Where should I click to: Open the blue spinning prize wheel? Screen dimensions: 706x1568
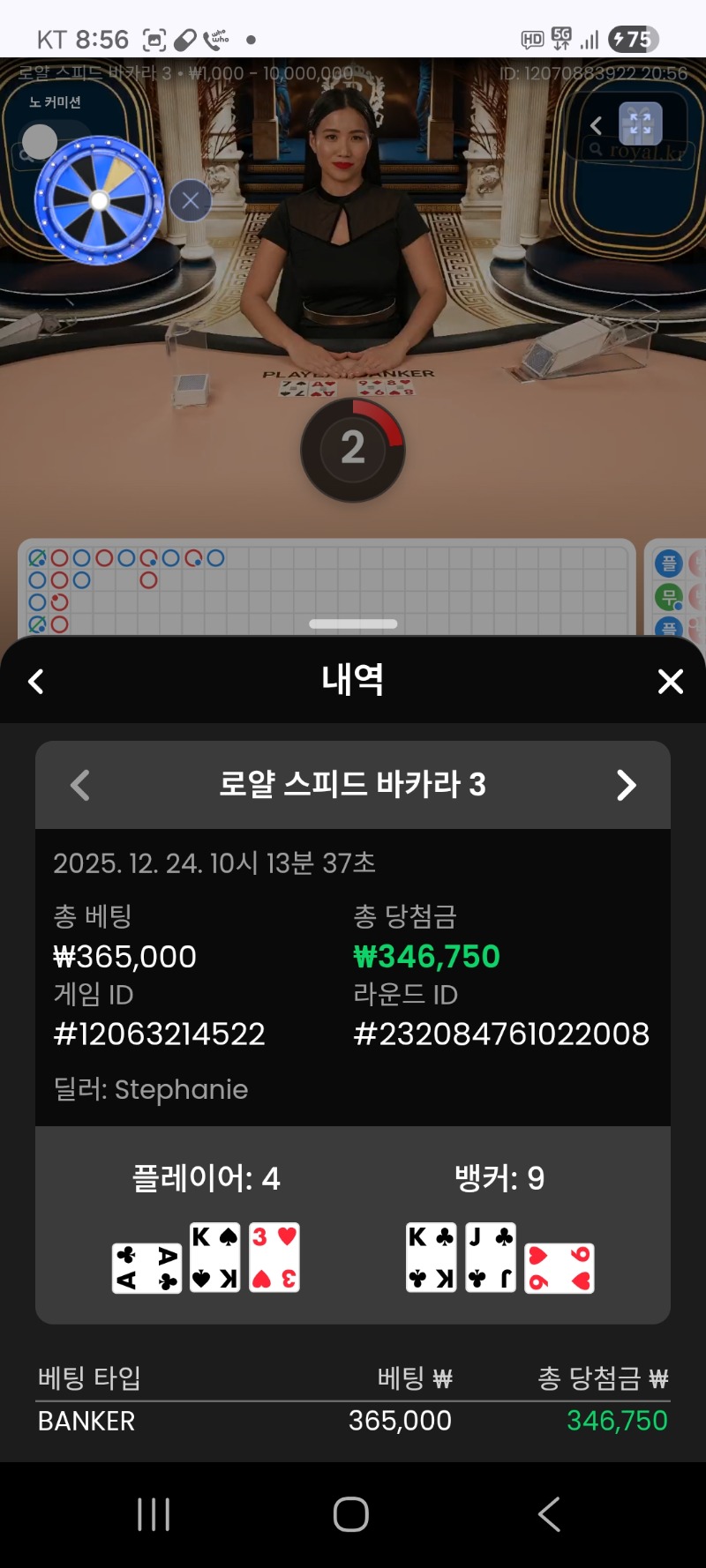(x=99, y=201)
